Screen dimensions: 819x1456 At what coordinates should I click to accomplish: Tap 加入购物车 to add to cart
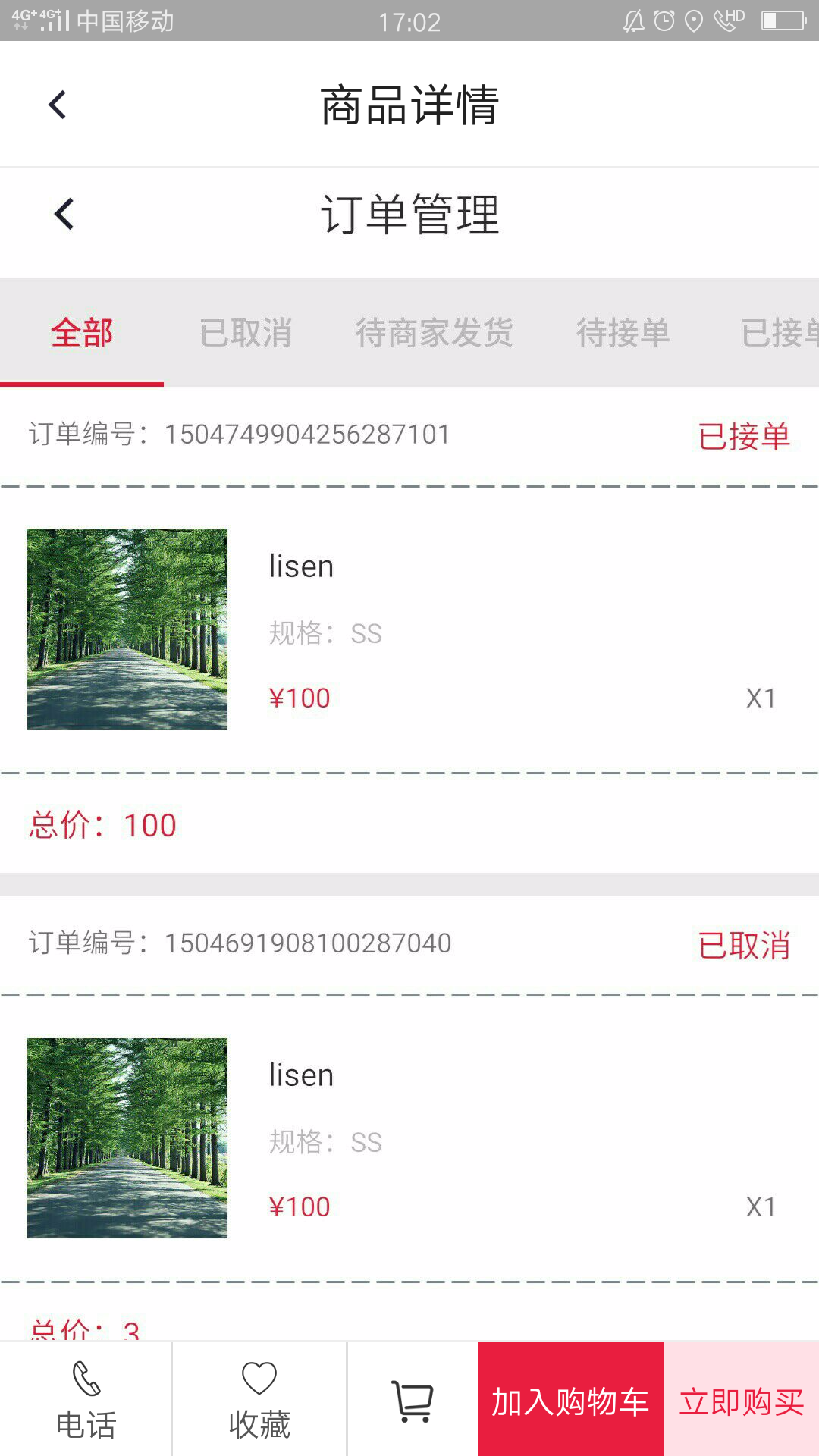pos(570,1400)
